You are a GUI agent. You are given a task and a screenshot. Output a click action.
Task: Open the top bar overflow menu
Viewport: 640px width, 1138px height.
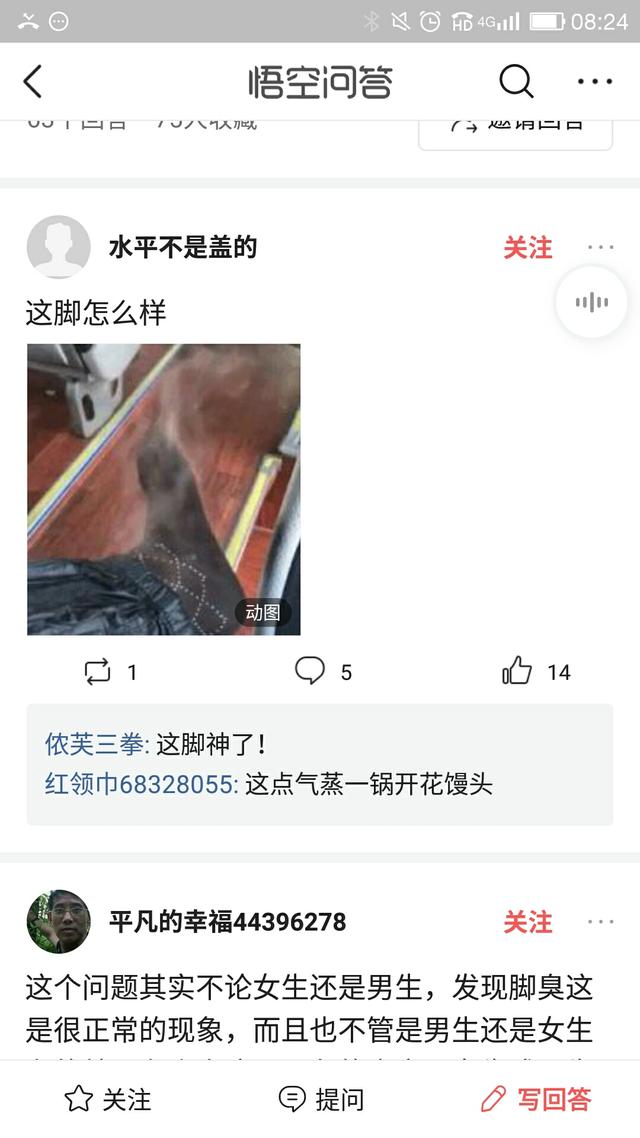(595, 82)
